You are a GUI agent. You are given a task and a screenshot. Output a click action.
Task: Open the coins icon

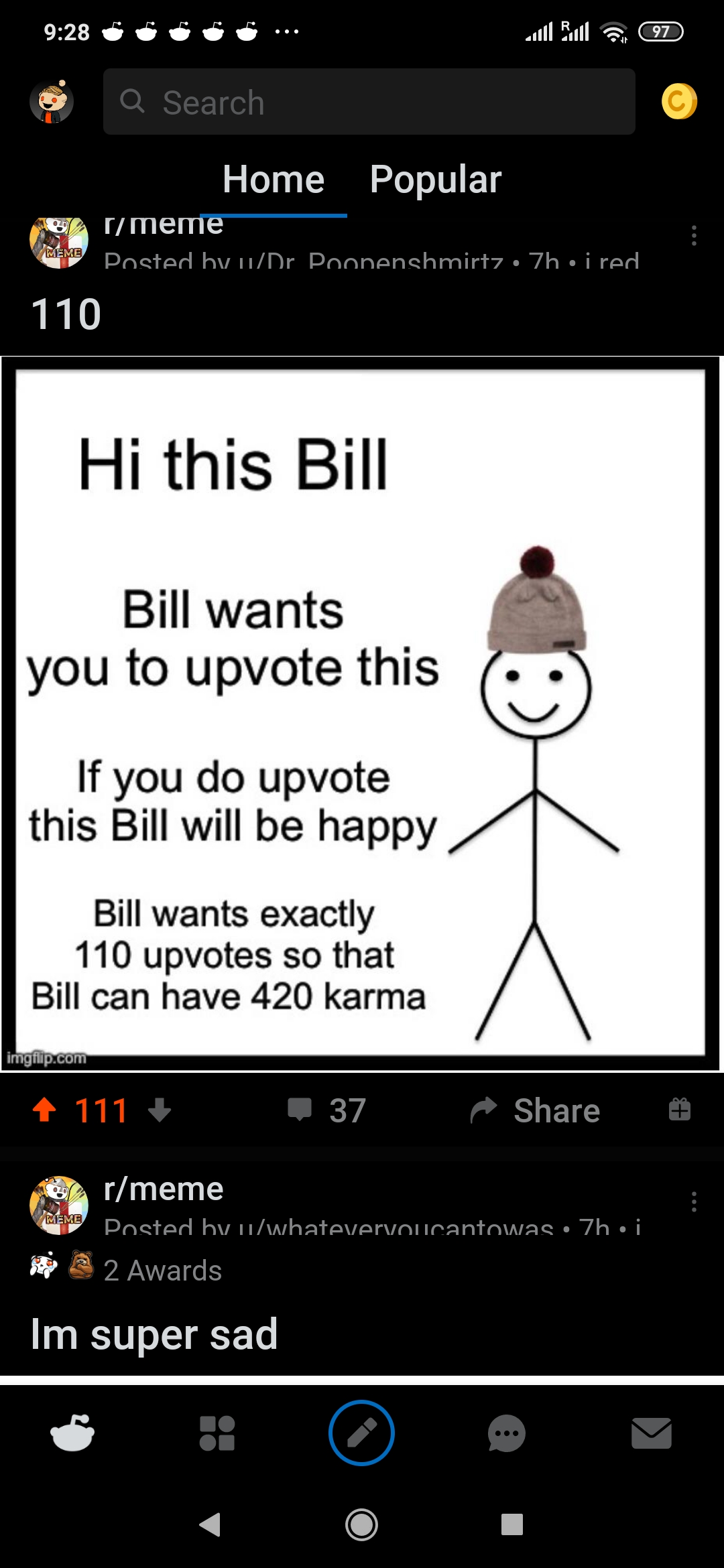pyautogui.click(x=678, y=102)
